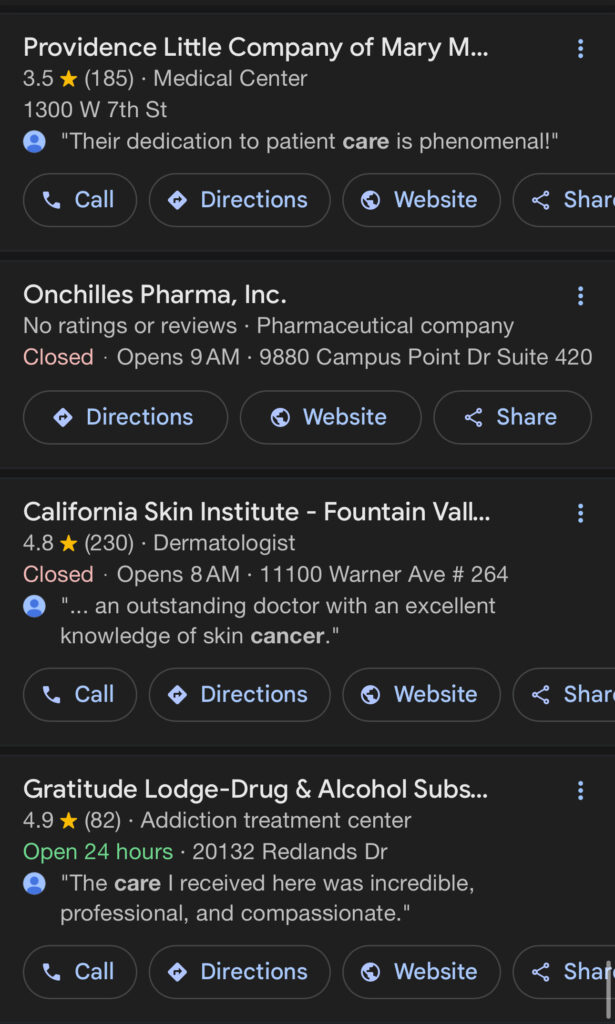Get directions to Gratitude Lodge

[x=240, y=972]
